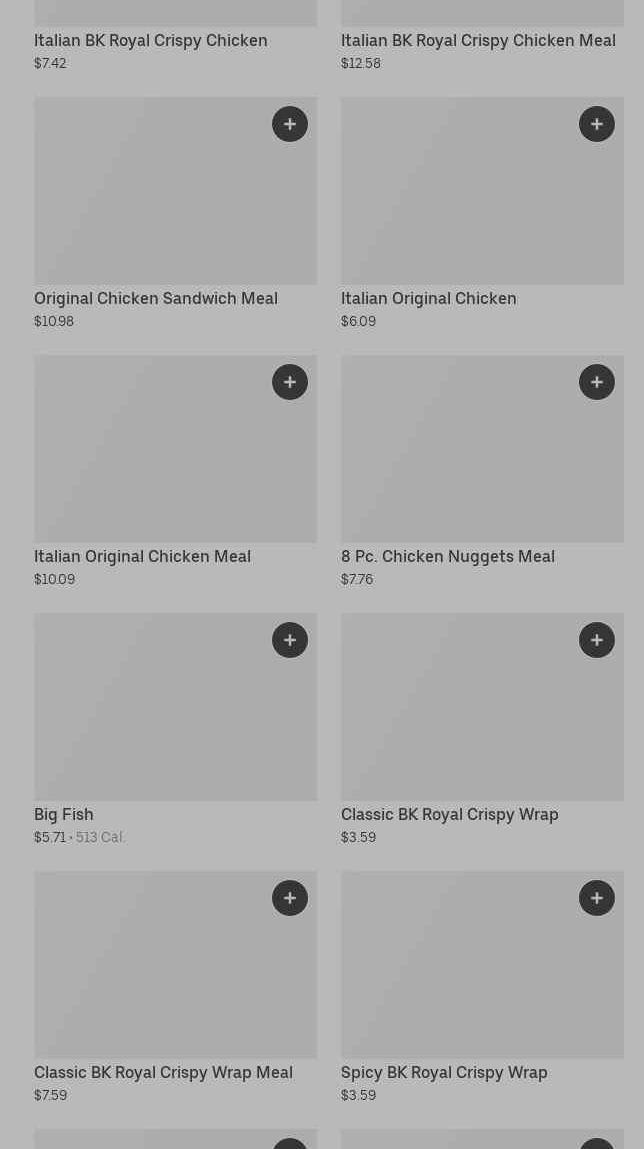644x1149 pixels.
Task: Add Classic BK Royal Crispy Wrap to cart
Action: coord(597,640)
